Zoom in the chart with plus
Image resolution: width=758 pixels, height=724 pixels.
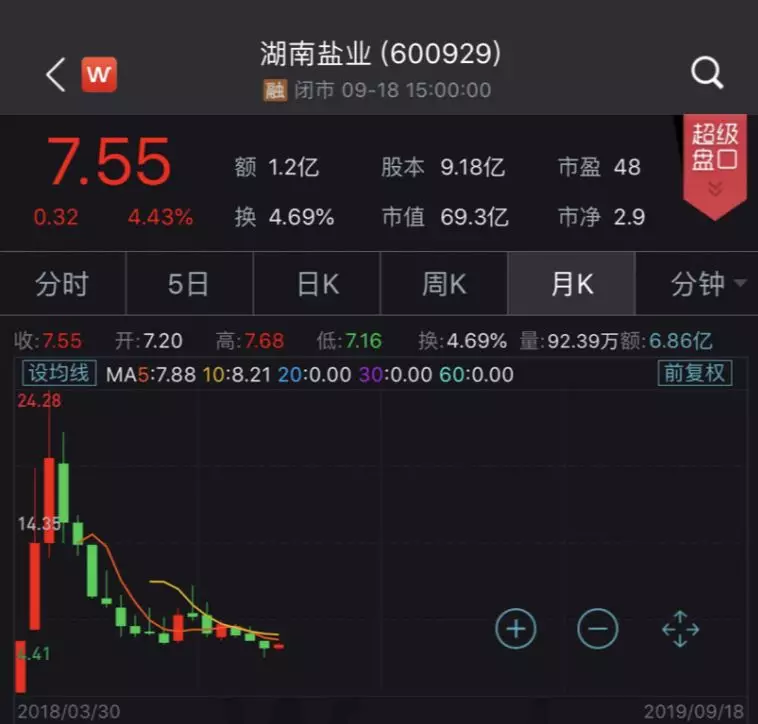coord(516,629)
